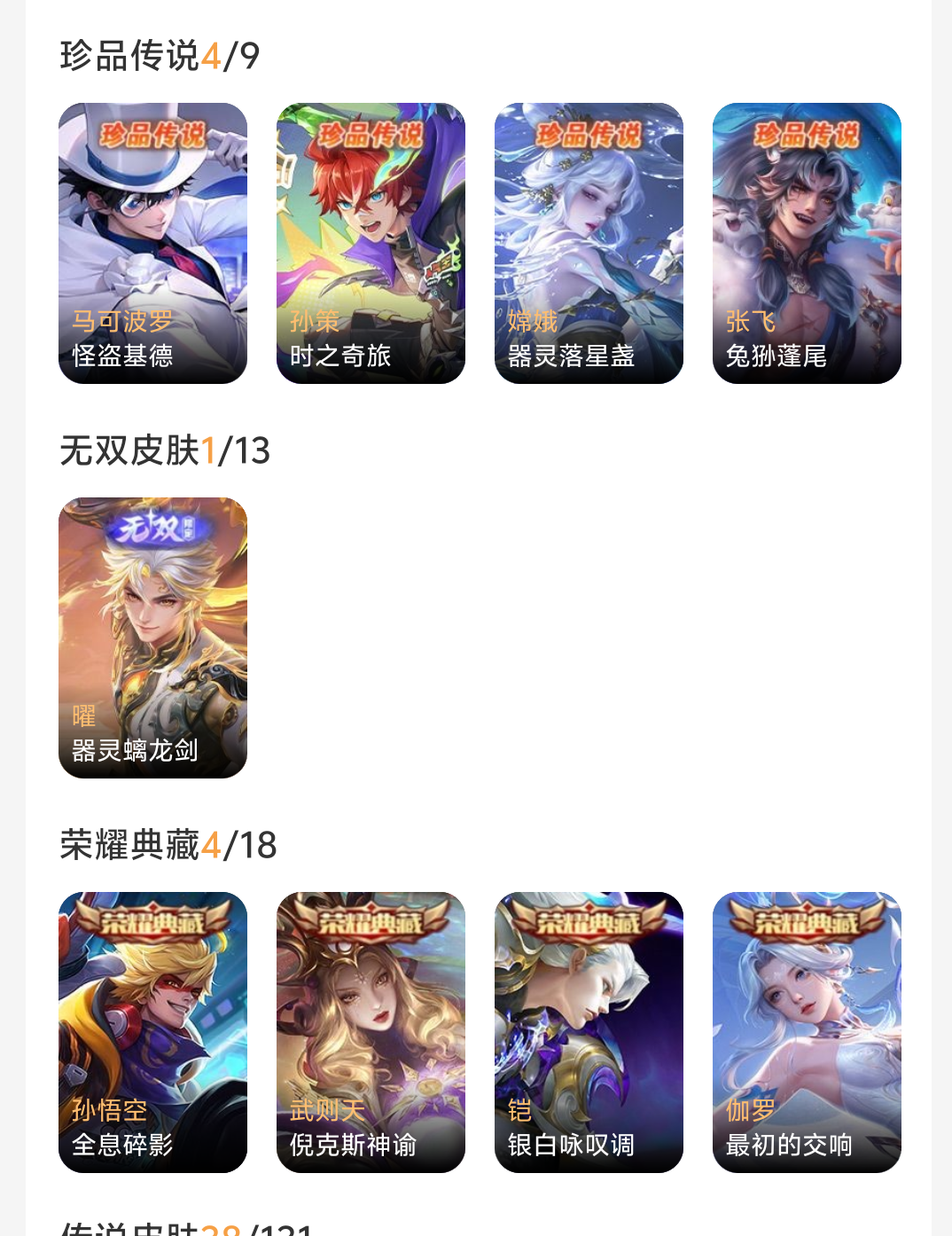This screenshot has width=952, height=1236.
Task: Select 铠 银白咏叹调 skin
Action: pos(589,1032)
